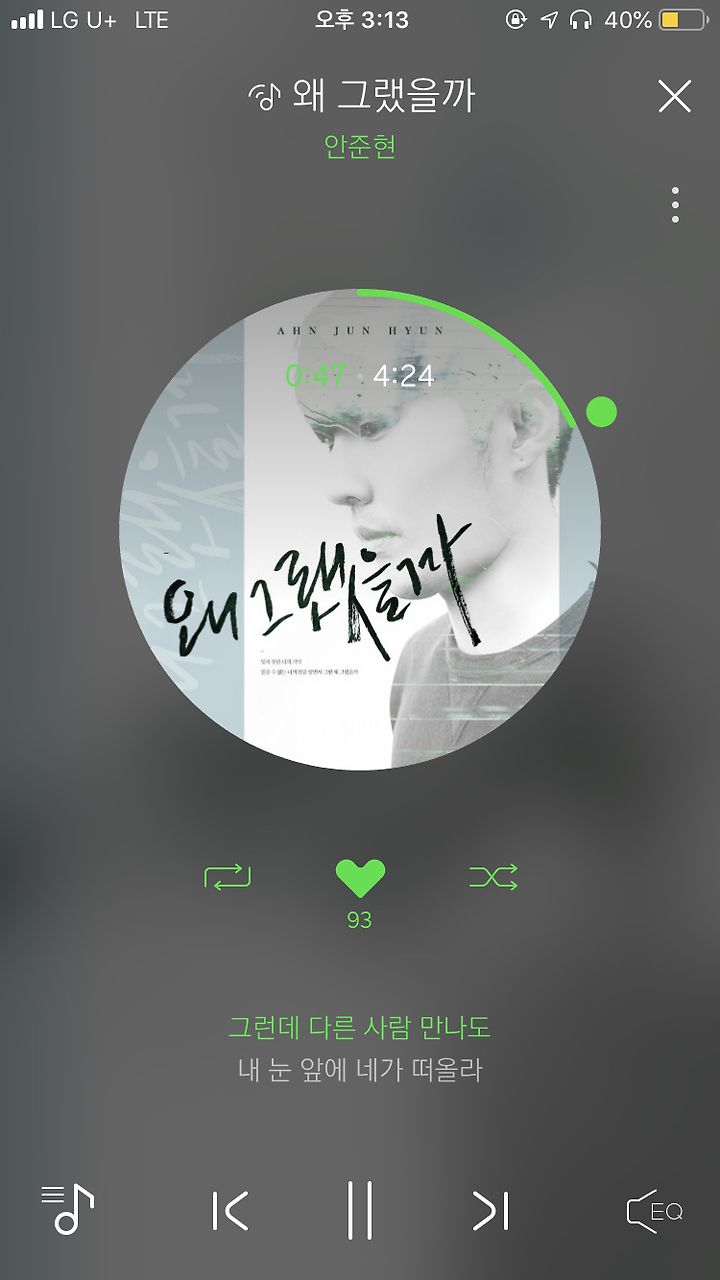Toggle shuffle playback

coord(494,878)
